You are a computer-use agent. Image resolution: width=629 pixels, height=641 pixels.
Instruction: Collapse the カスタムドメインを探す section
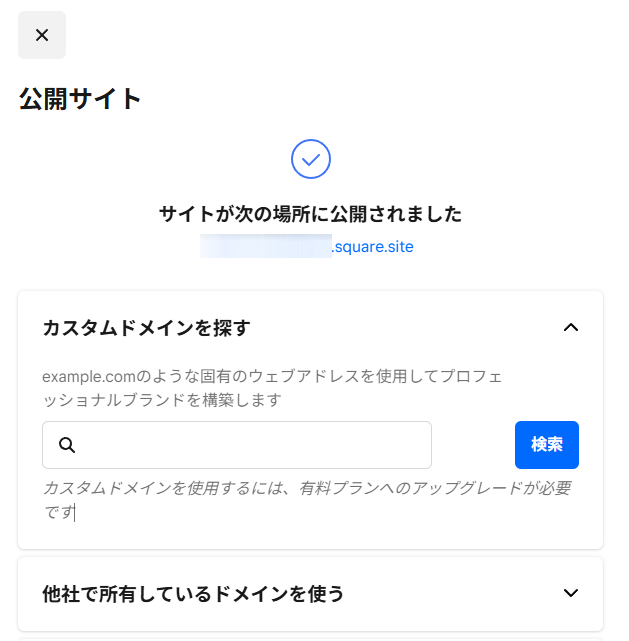point(570,327)
